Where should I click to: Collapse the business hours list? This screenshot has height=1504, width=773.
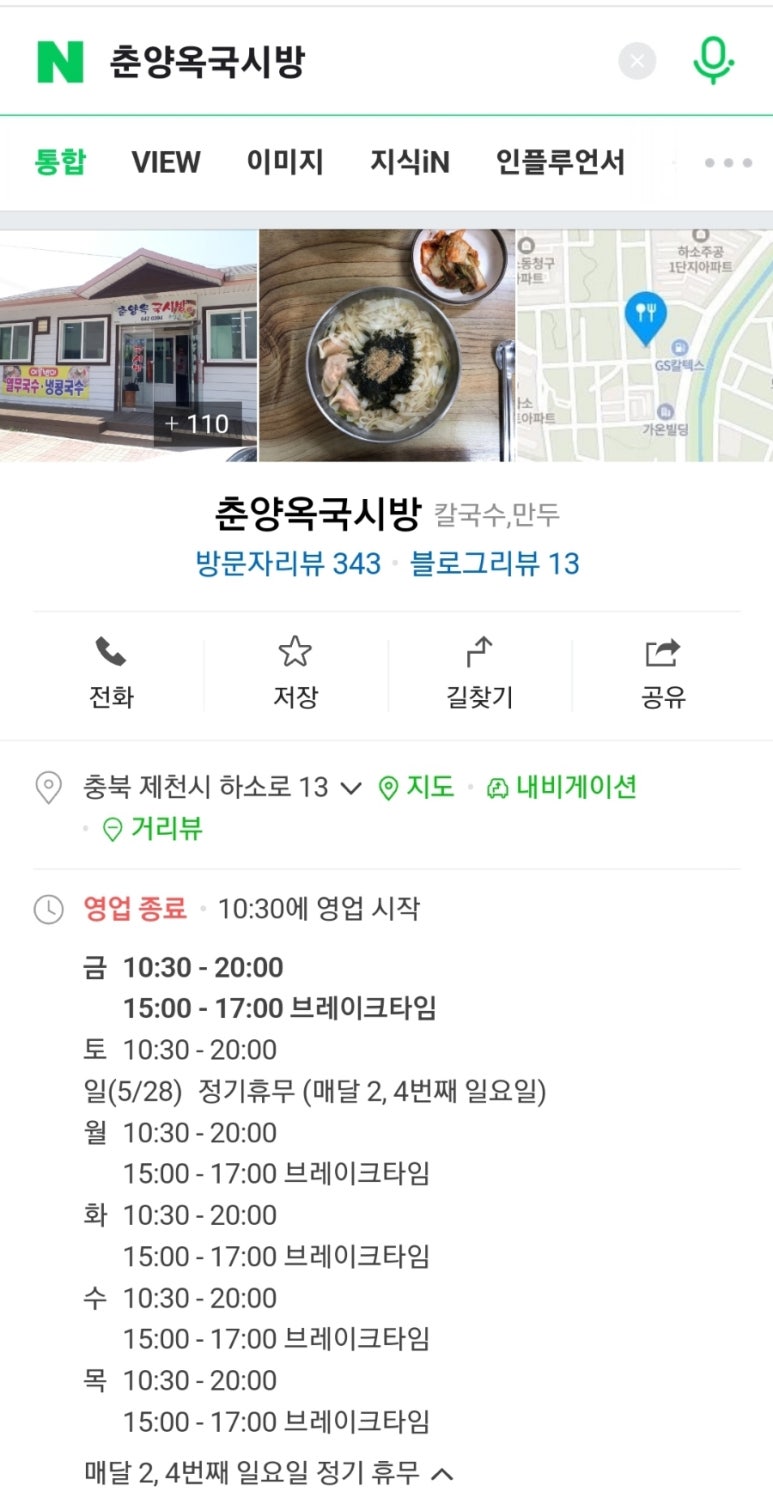442,1473
